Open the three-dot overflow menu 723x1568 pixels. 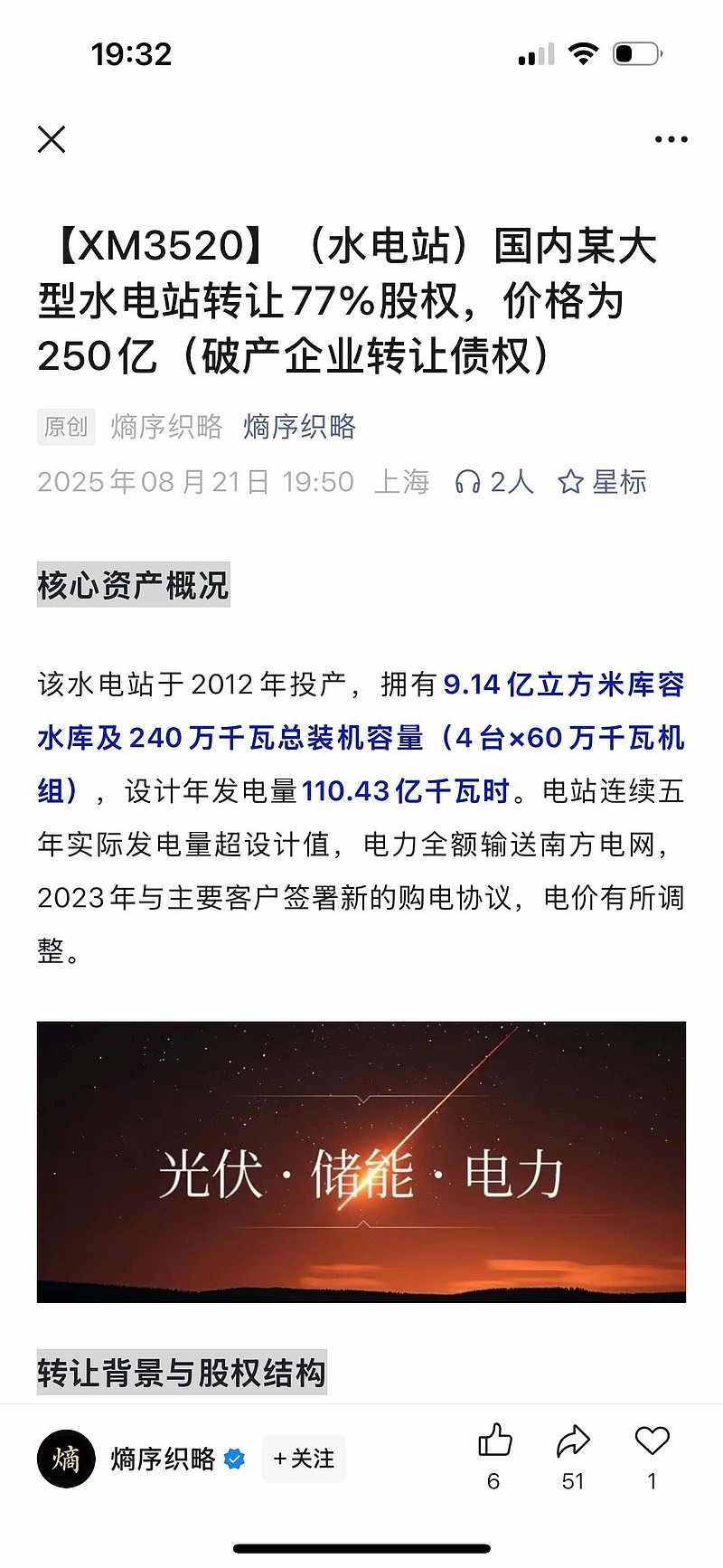(671, 139)
